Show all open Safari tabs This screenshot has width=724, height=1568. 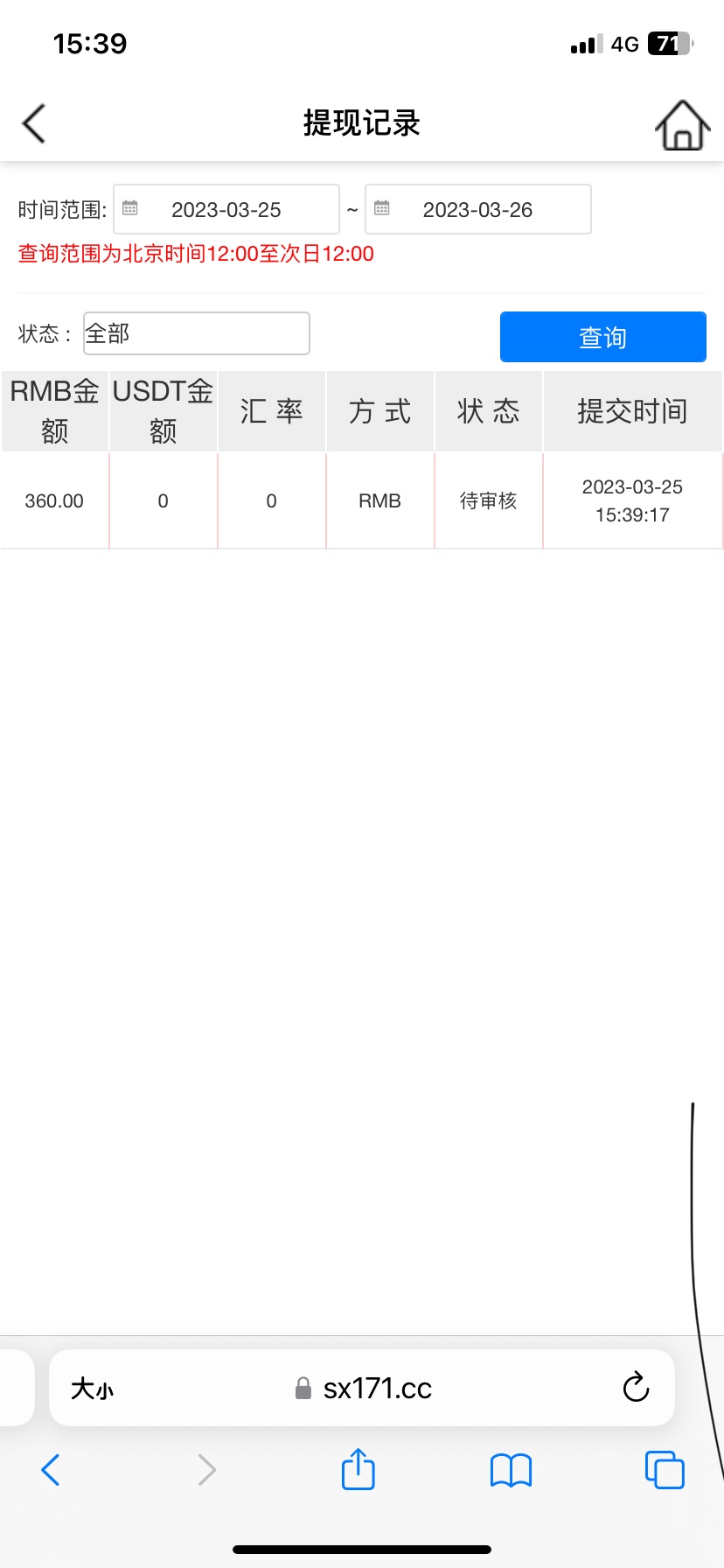pos(665,1470)
